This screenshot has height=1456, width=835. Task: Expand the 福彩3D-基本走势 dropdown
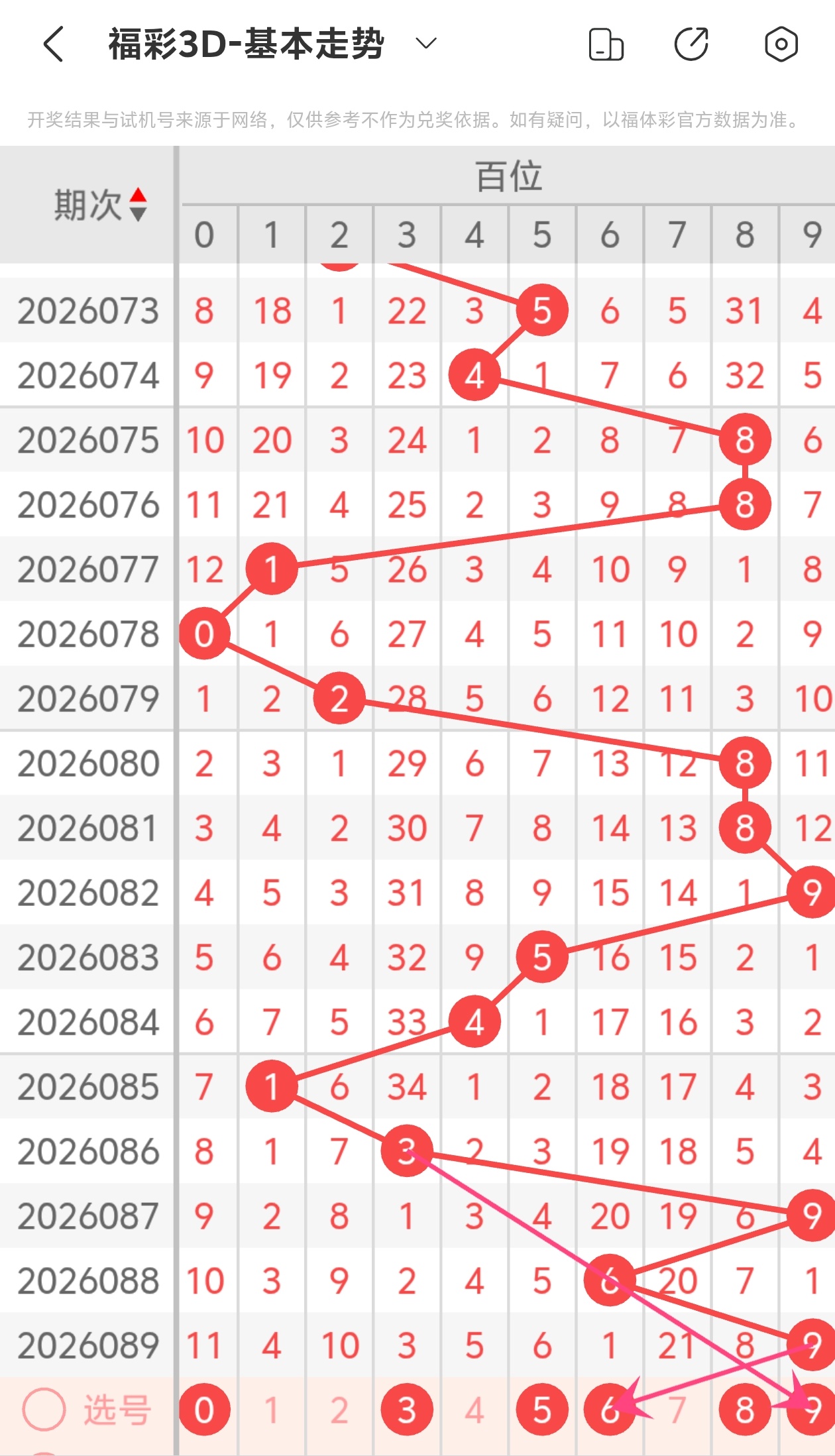425,44
